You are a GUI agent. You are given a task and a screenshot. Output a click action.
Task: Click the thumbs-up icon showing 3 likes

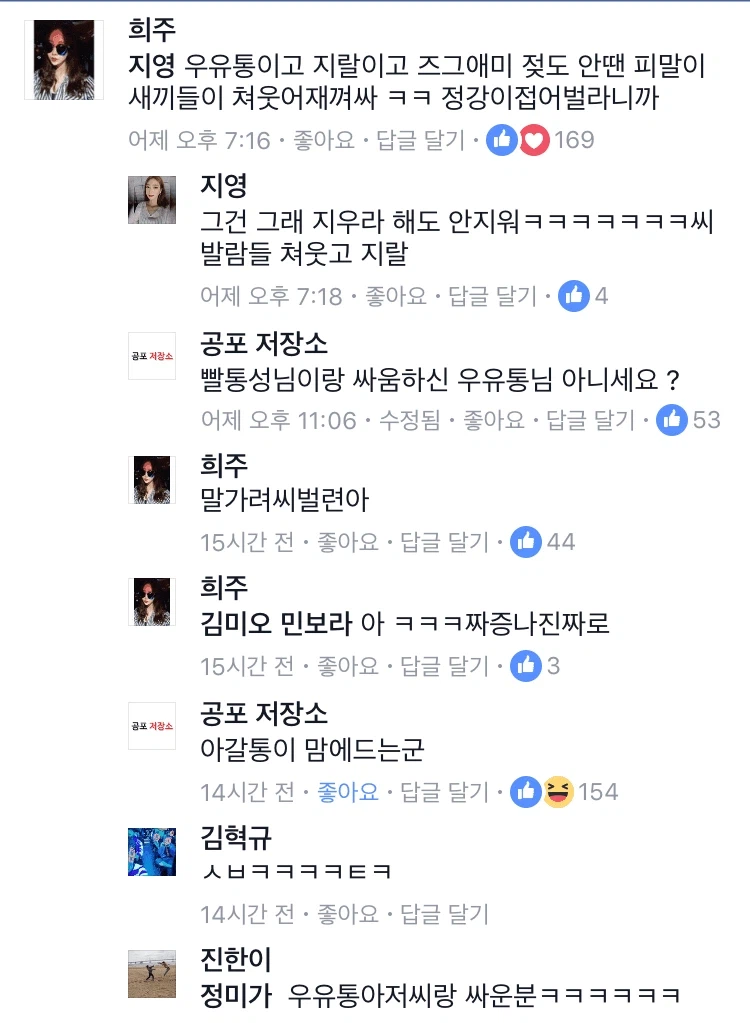(525, 666)
